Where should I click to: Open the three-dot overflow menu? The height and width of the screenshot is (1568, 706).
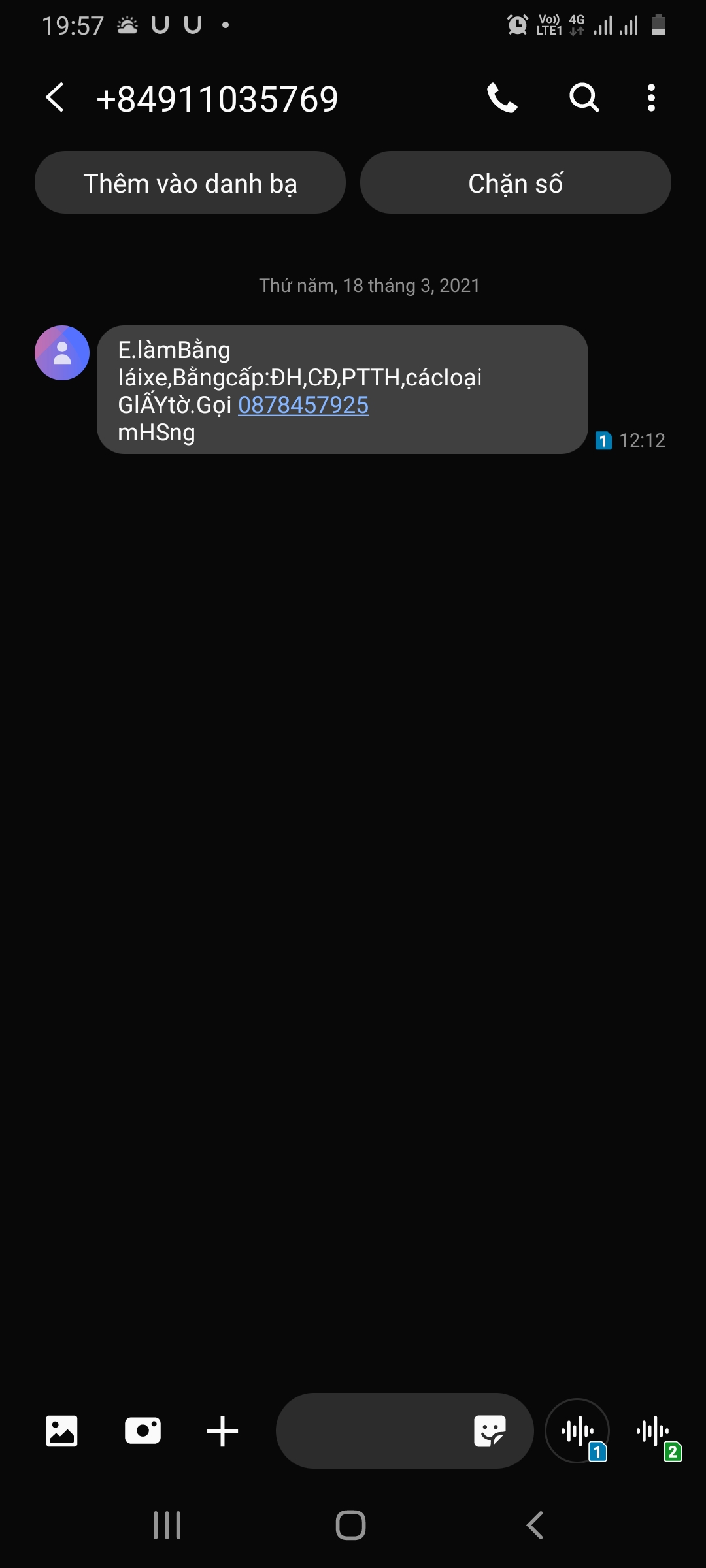[x=651, y=98]
